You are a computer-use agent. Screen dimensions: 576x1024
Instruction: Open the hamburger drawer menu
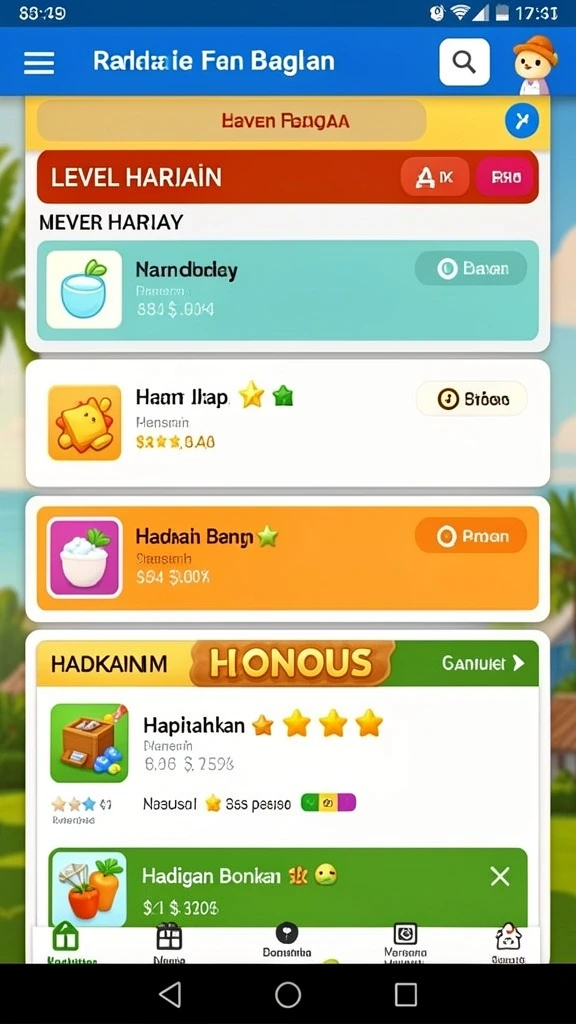39,63
